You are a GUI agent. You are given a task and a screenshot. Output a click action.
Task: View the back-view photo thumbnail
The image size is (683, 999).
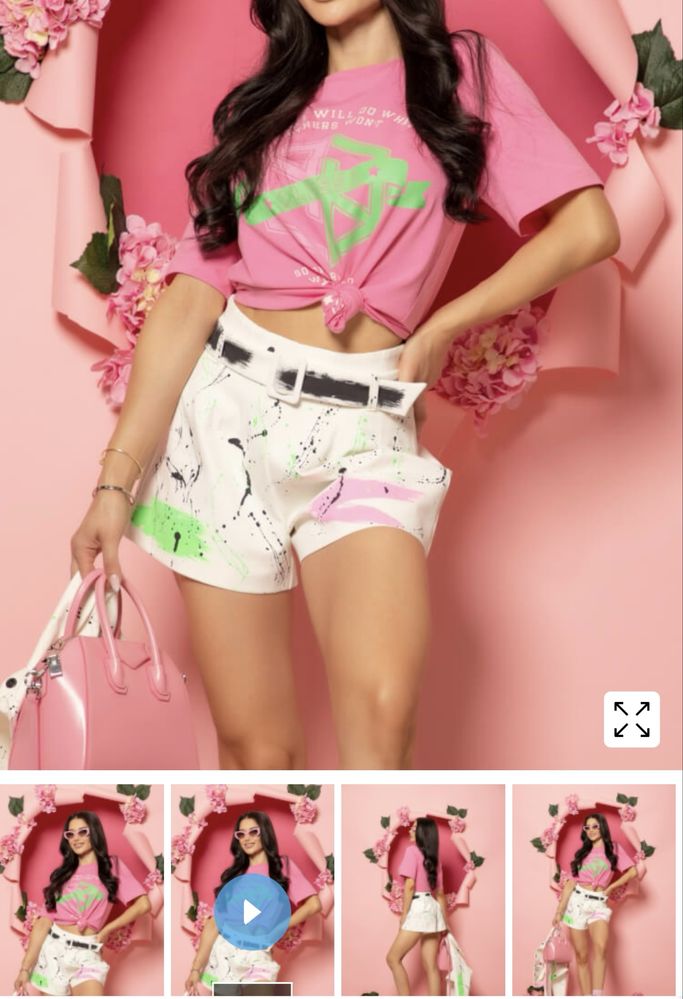point(423,889)
